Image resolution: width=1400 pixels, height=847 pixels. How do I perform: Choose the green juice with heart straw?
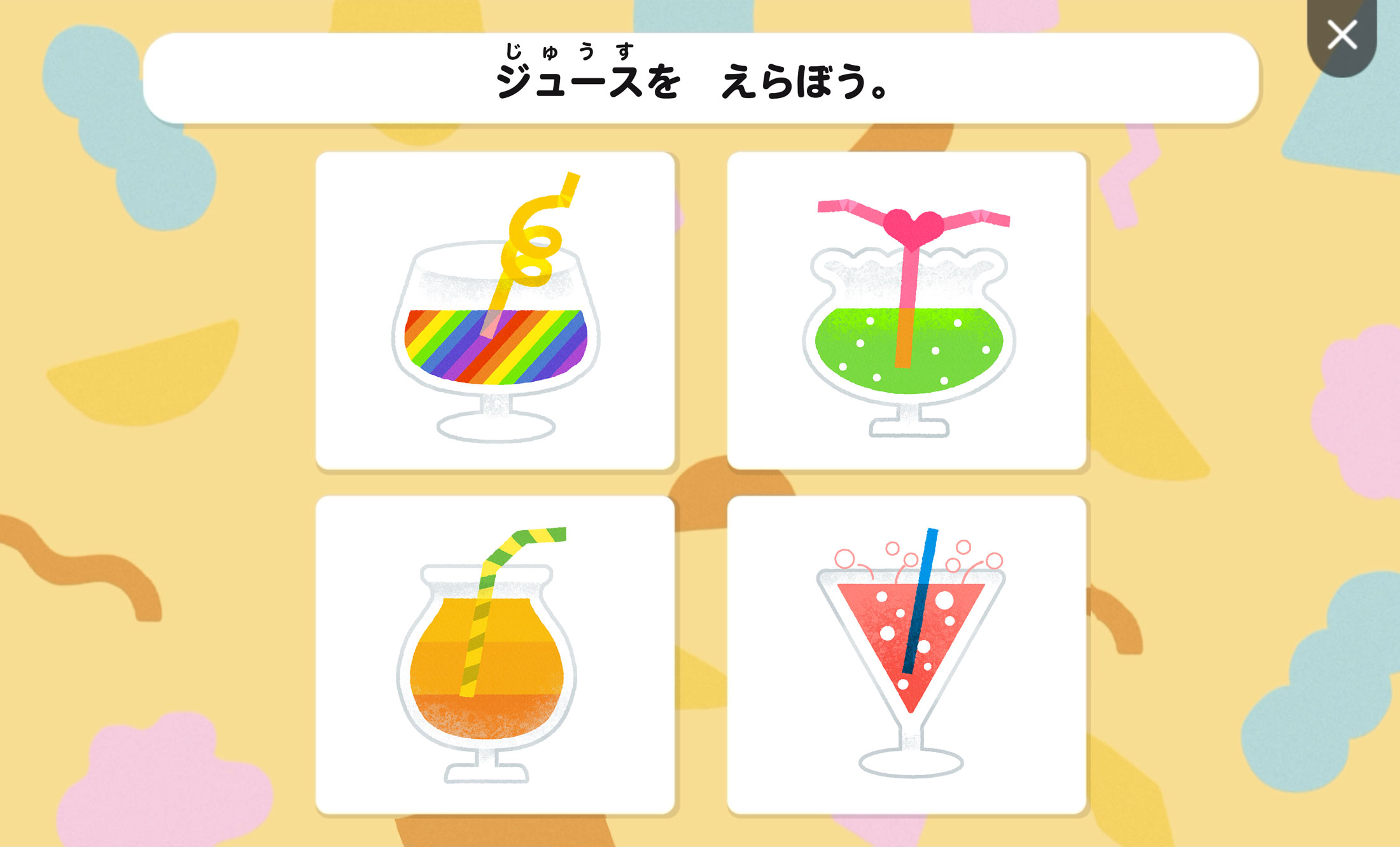click(906, 311)
